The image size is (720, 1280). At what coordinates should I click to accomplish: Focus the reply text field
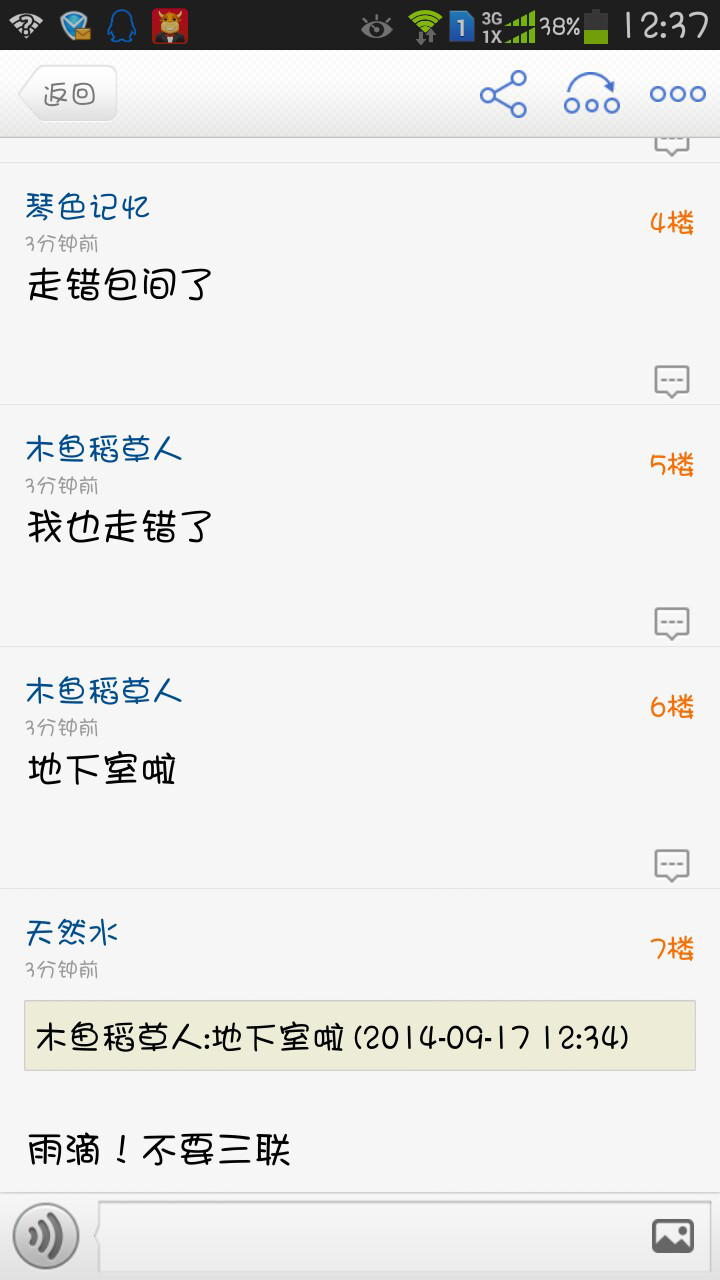(370, 1236)
